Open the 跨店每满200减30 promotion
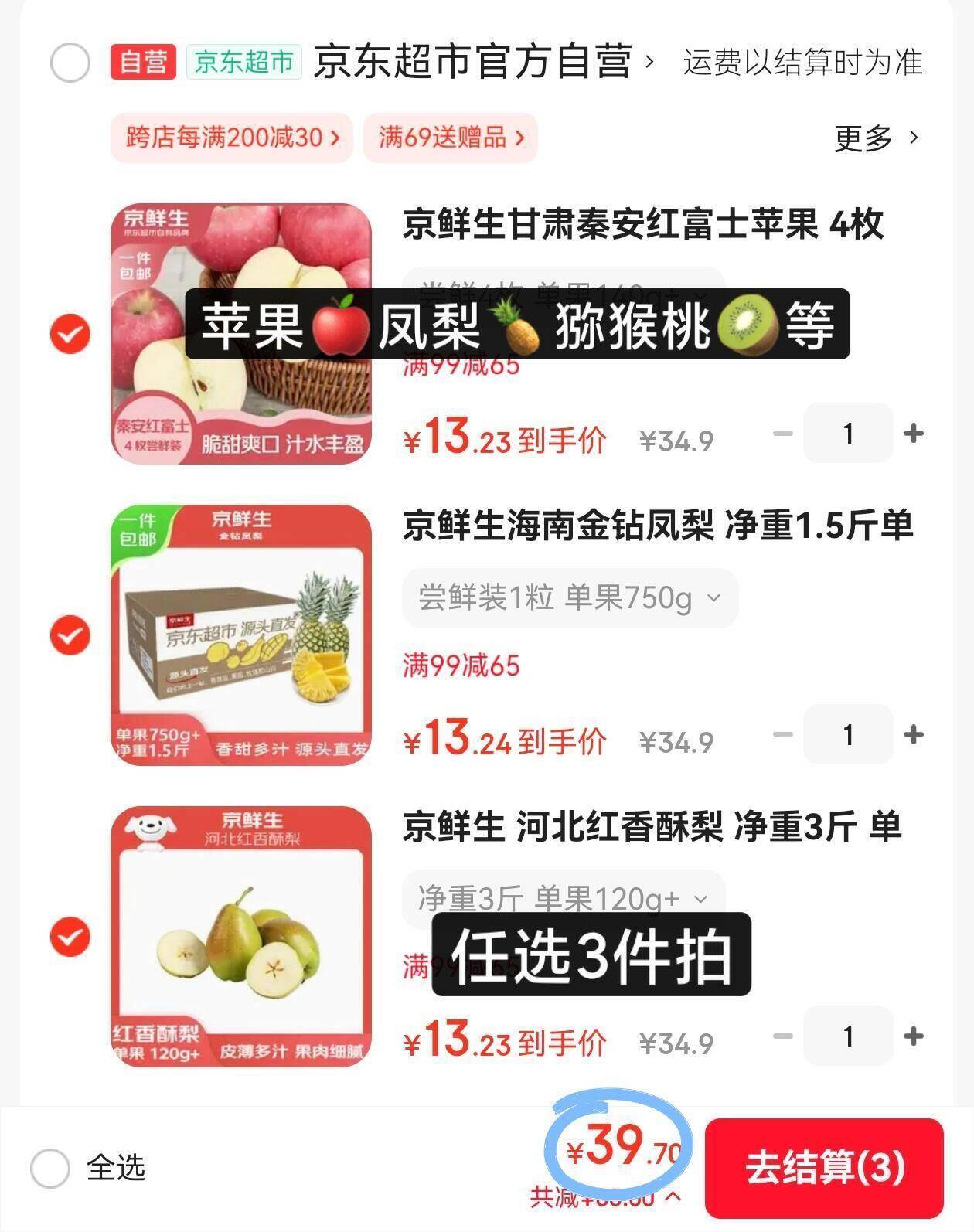974x1232 pixels. pos(232,138)
